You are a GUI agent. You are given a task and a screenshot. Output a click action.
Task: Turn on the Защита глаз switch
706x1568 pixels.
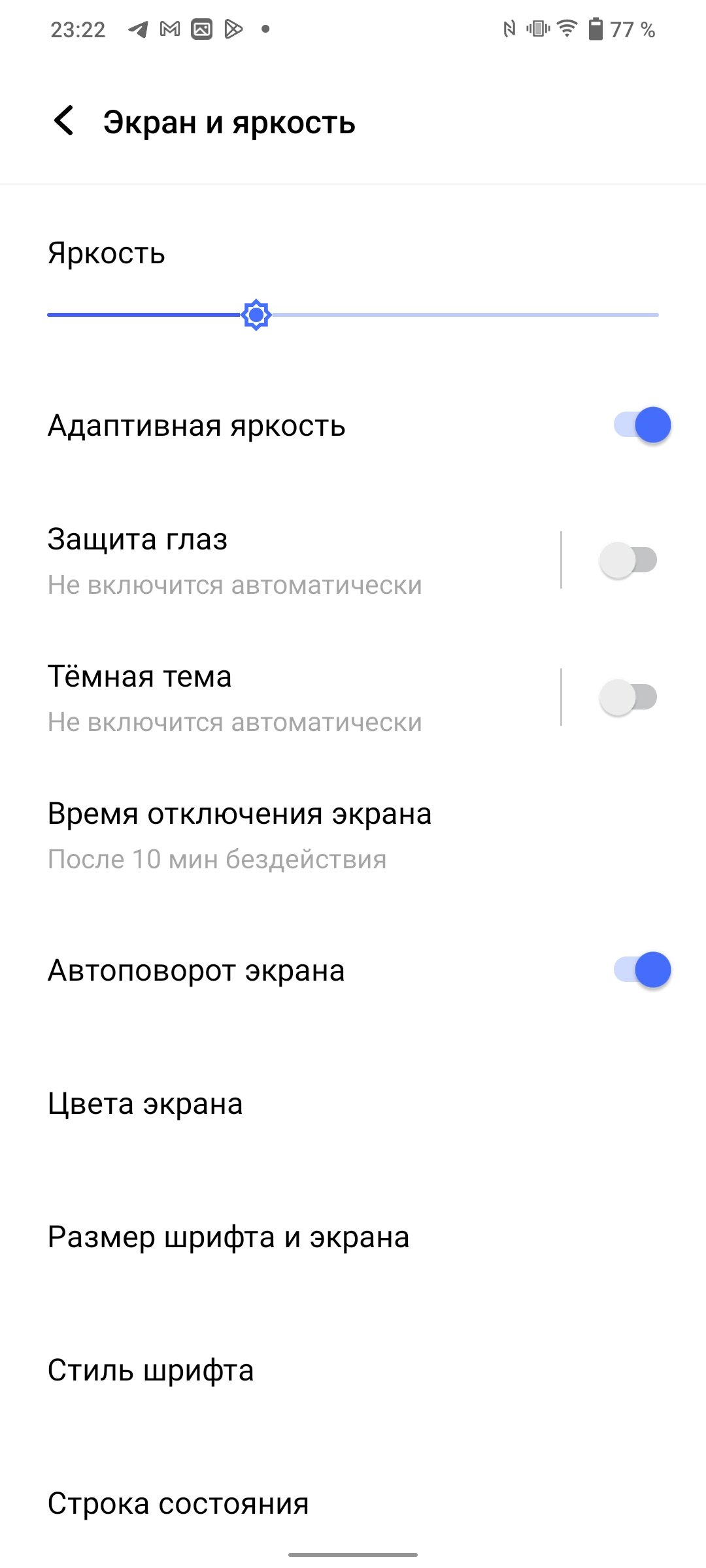click(x=628, y=560)
